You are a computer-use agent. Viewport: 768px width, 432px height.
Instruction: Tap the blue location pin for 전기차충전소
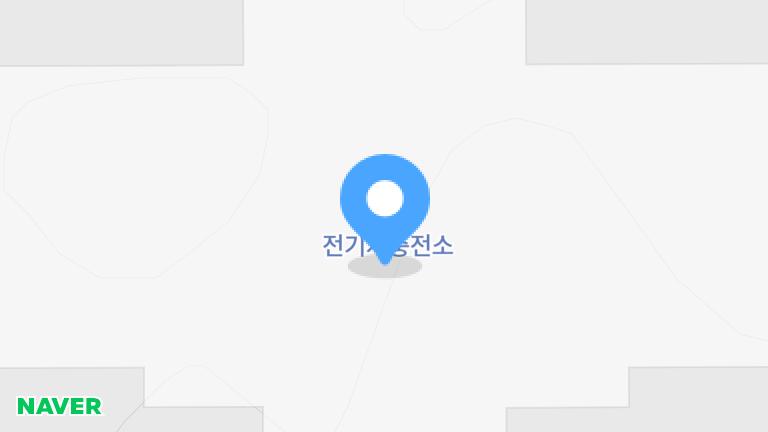tap(385, 201)
